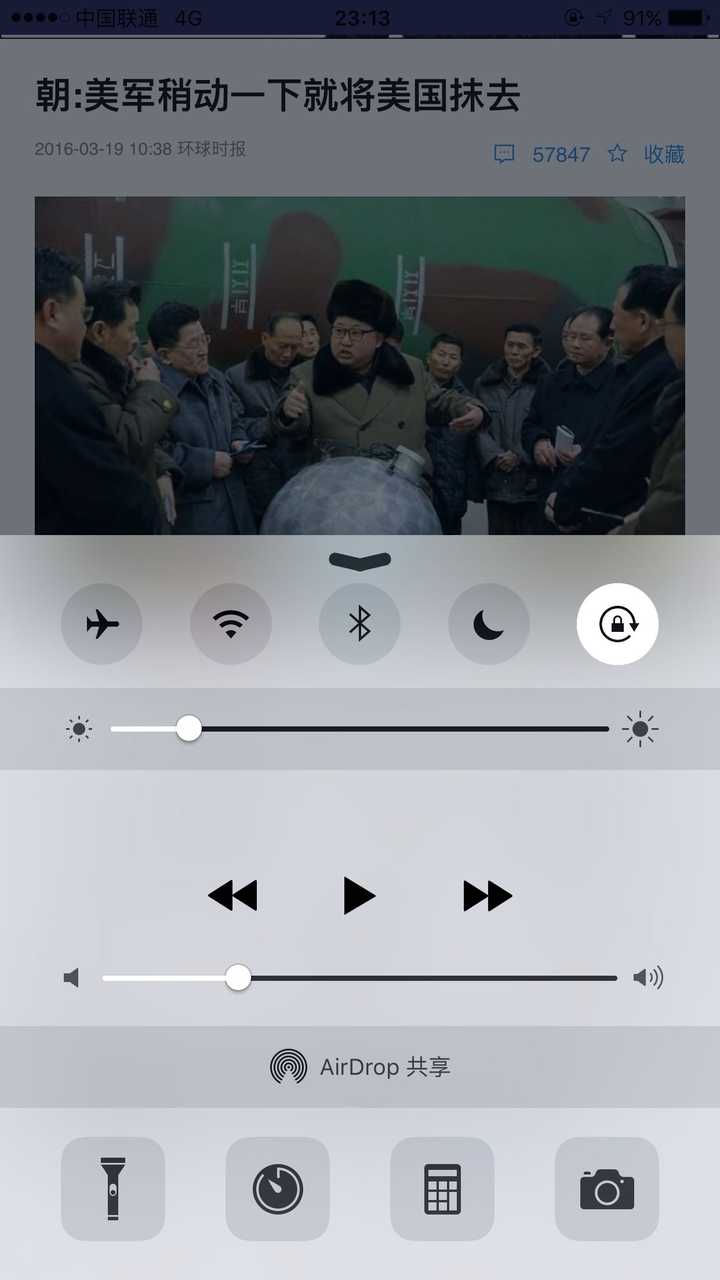
Task: Open AirDrop 共享 options
Action: (x=360, y=1067)
